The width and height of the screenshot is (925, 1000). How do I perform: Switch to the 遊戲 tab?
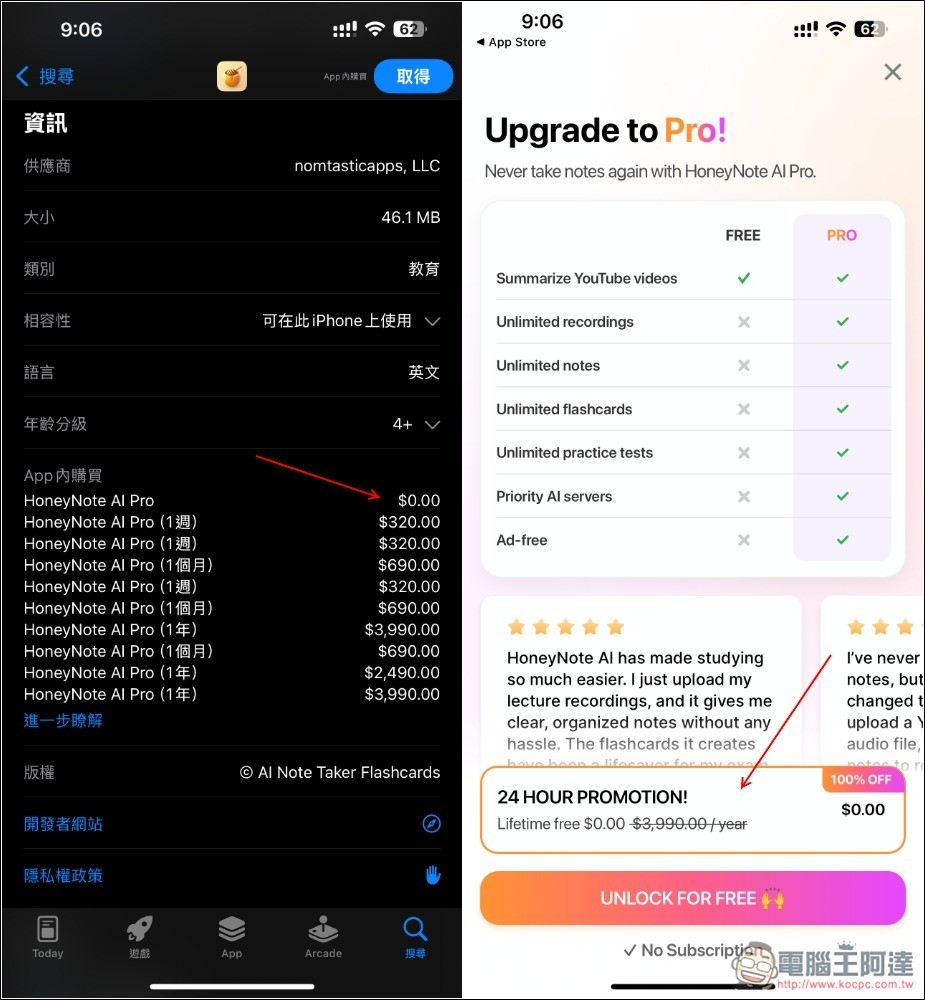coord(140,937)
